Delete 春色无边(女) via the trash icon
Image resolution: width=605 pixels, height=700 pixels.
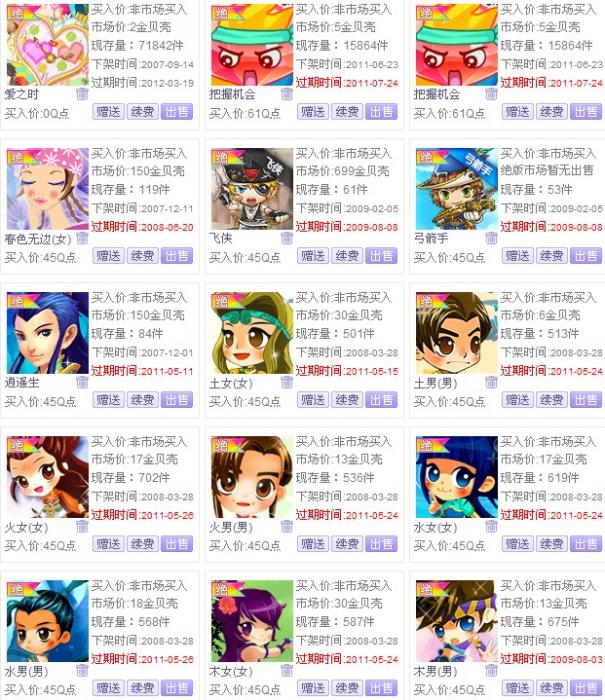pyautogui.click(x=82, y=238)
